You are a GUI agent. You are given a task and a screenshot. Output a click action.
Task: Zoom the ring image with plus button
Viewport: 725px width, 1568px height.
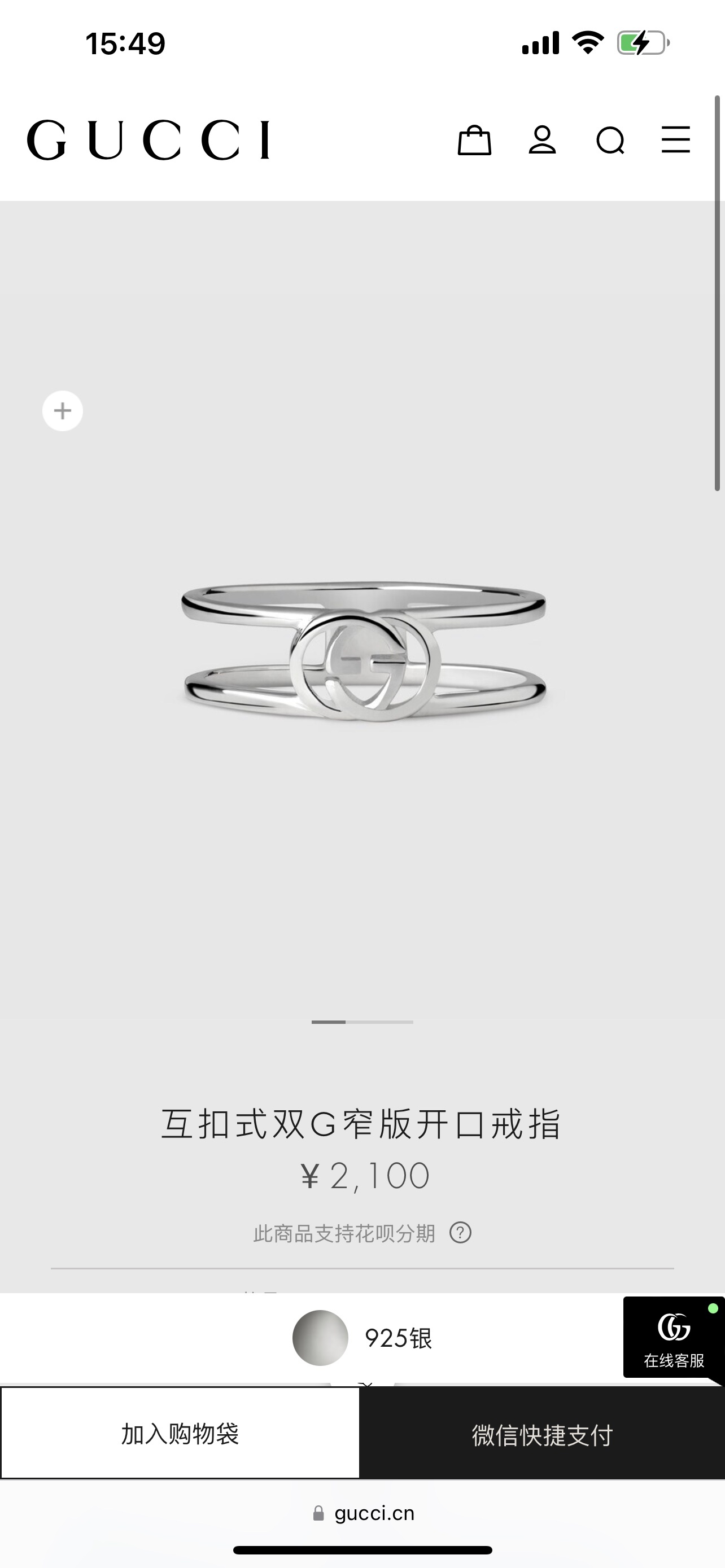pos(63,411)
